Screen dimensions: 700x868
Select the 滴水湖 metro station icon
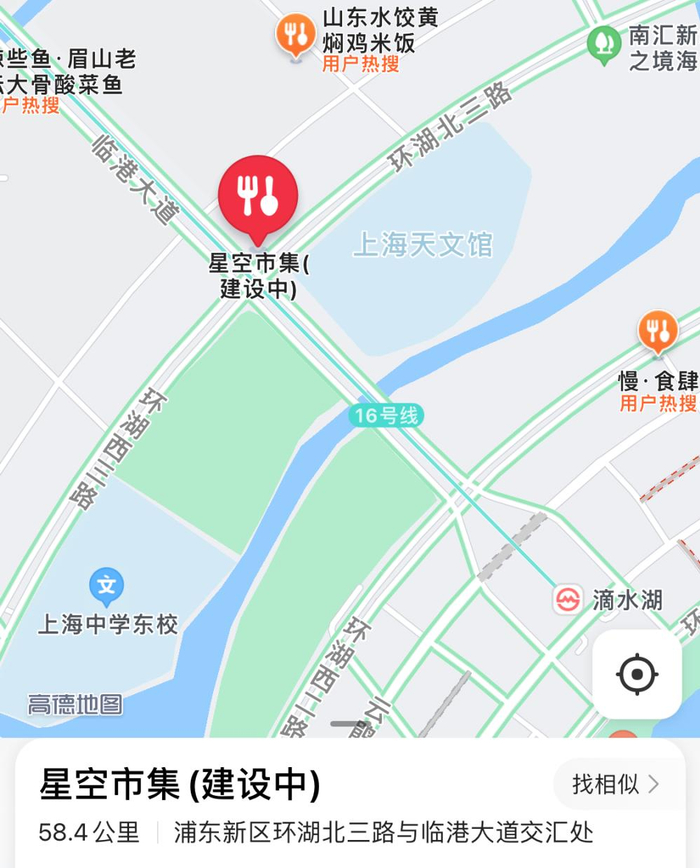[x=568, y=600]
